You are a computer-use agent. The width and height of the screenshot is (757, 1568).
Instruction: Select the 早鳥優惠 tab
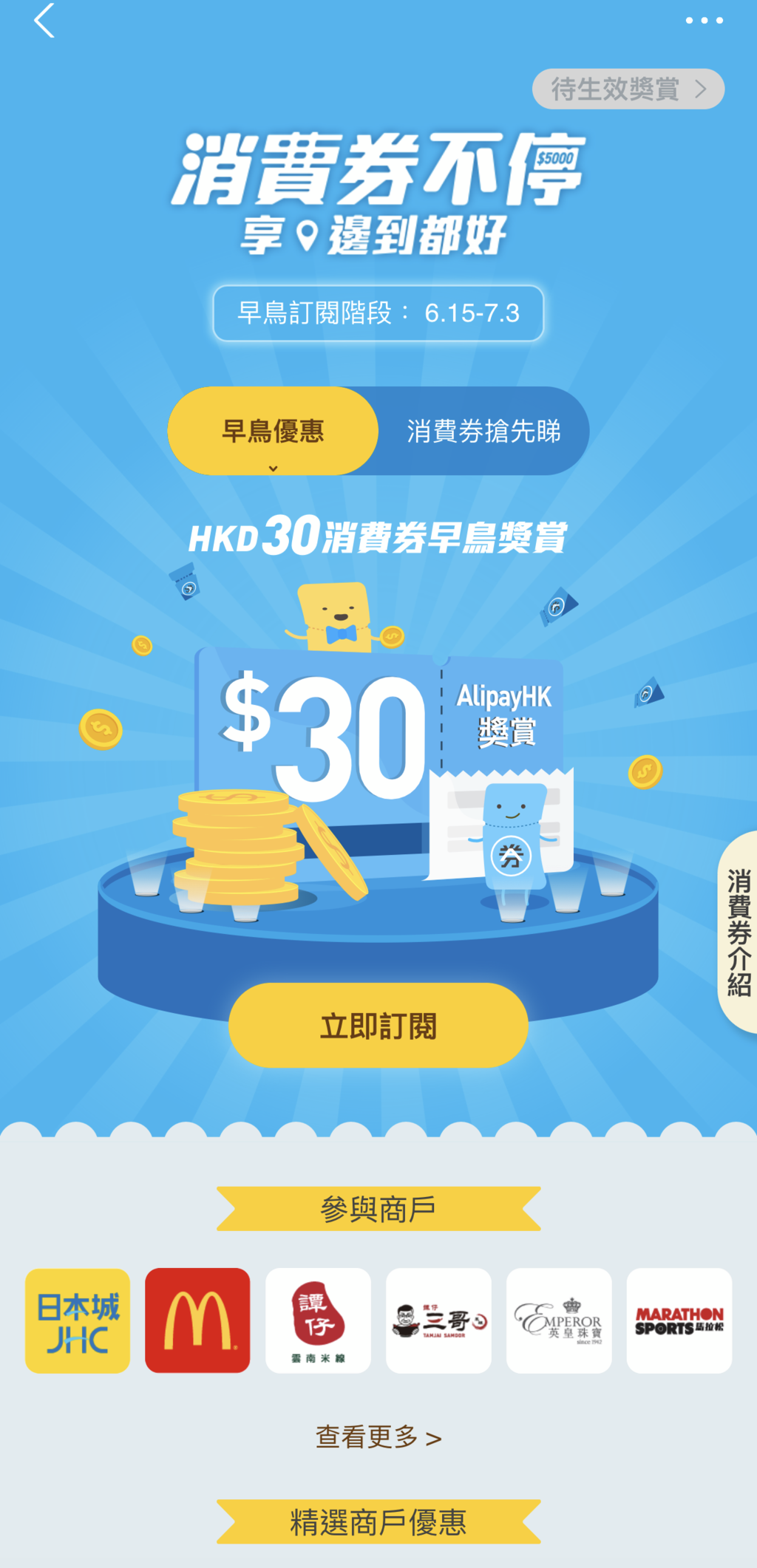point(273,431)
